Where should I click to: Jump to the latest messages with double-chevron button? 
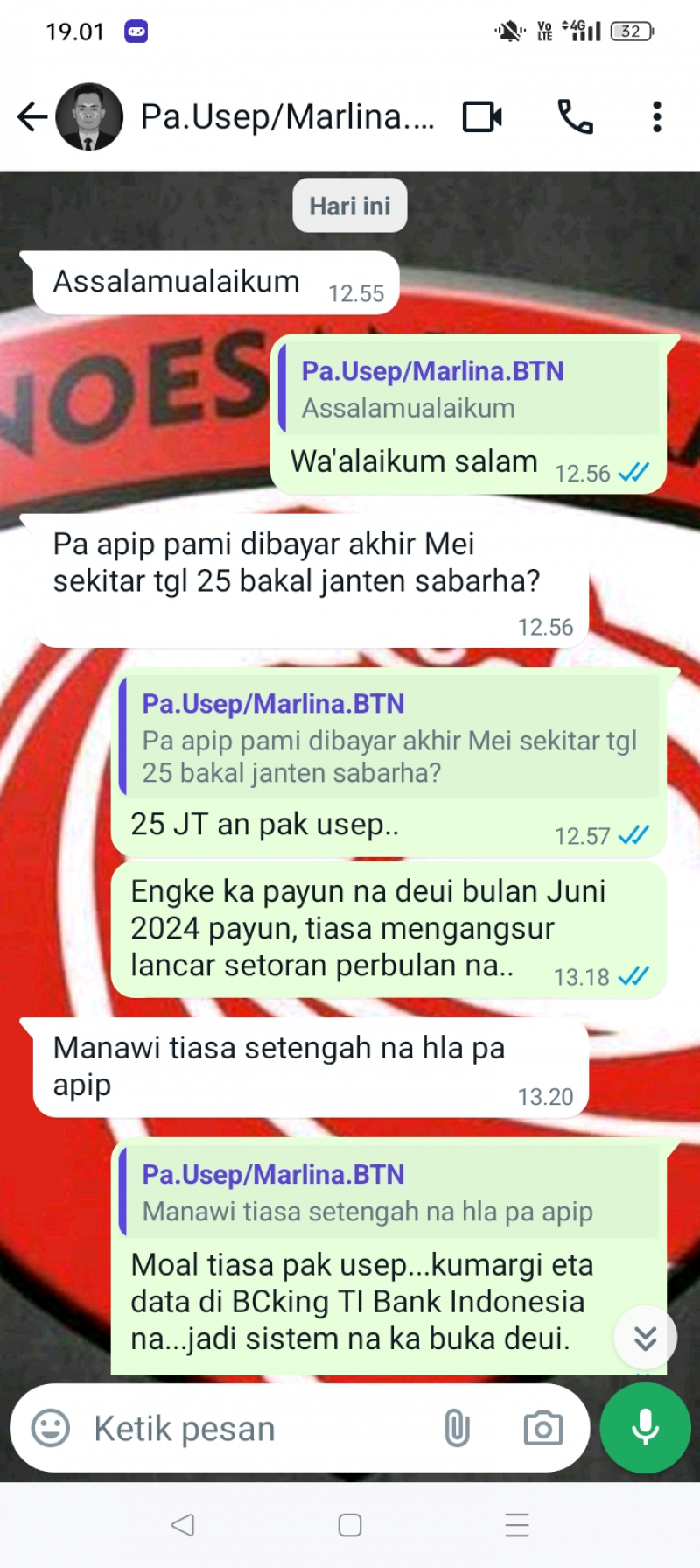(646, 1337)
